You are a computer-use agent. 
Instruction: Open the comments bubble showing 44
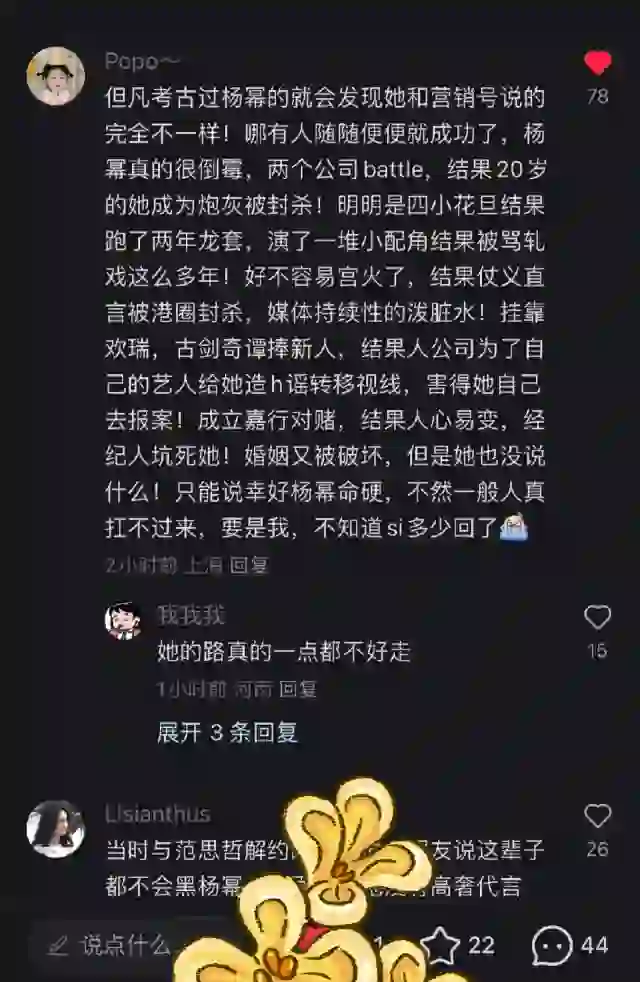coord(552,945)
